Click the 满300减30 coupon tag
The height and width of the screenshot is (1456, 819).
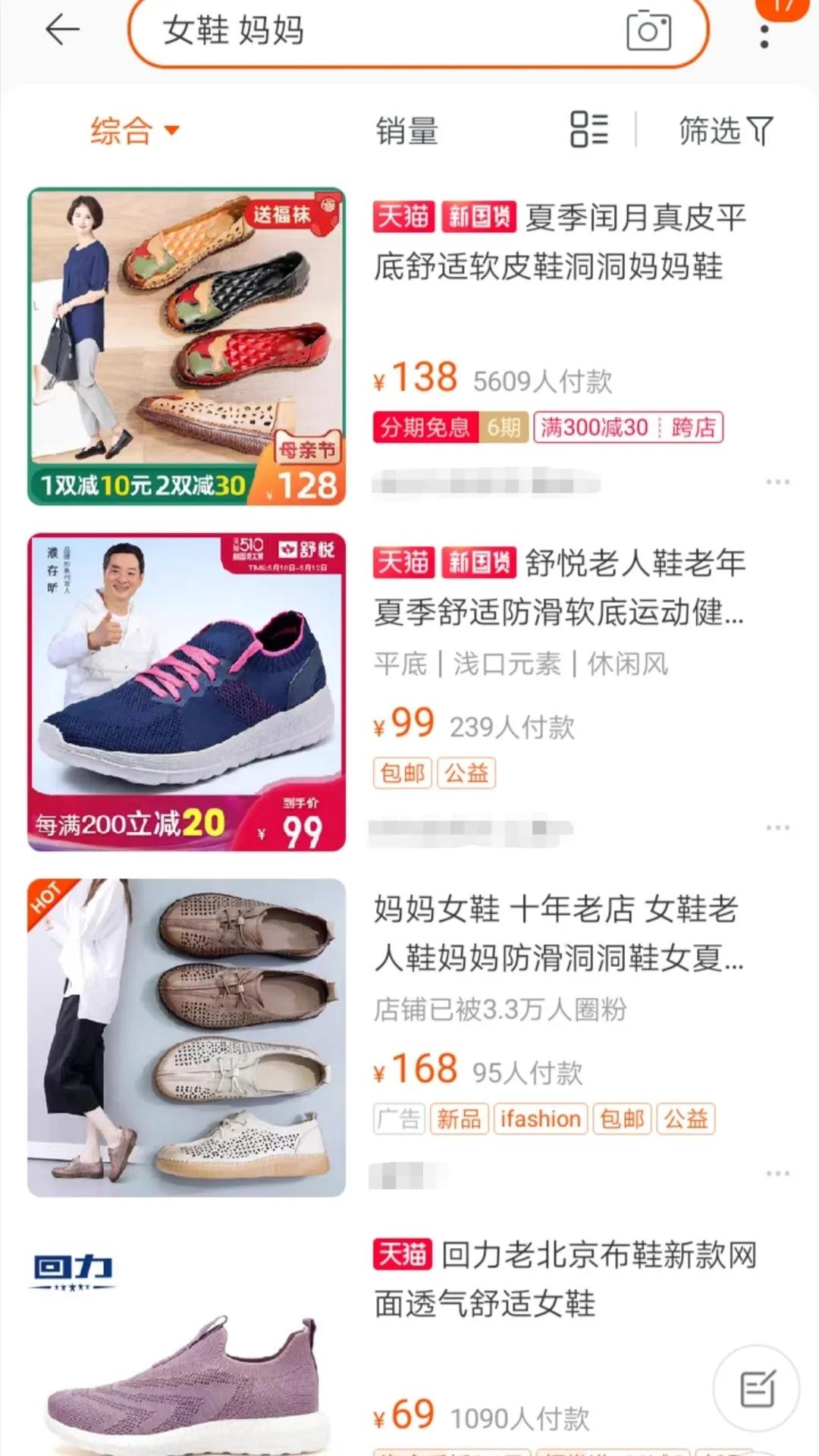coord(594,428)
